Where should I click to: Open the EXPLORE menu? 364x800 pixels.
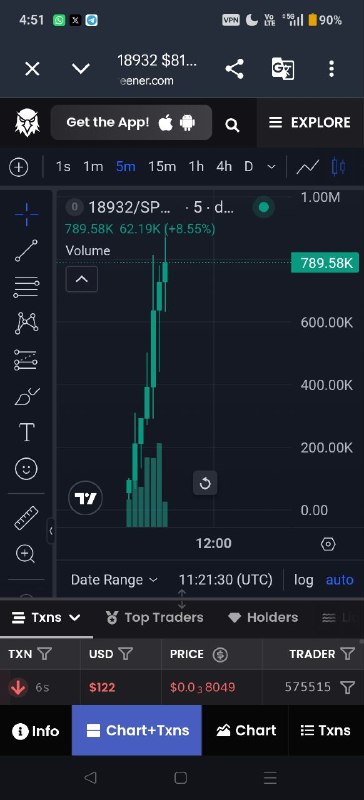pos(310,122)
